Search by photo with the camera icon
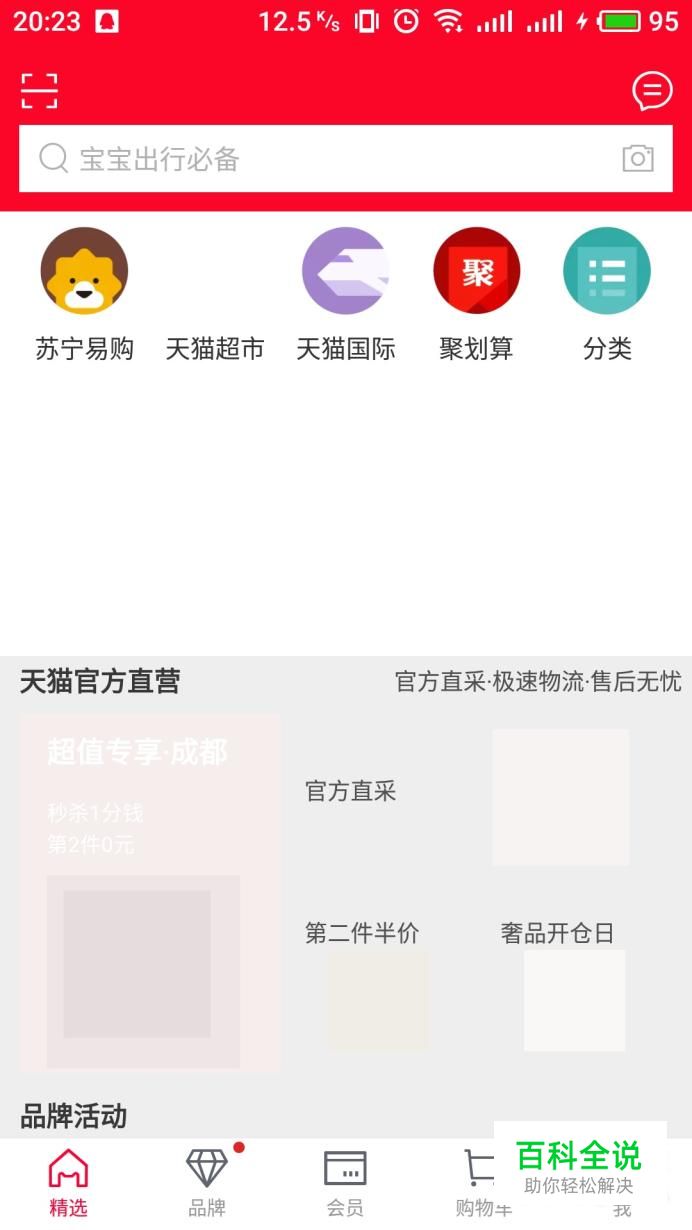Screen dimensions: 692x1230 pos(638,159)
